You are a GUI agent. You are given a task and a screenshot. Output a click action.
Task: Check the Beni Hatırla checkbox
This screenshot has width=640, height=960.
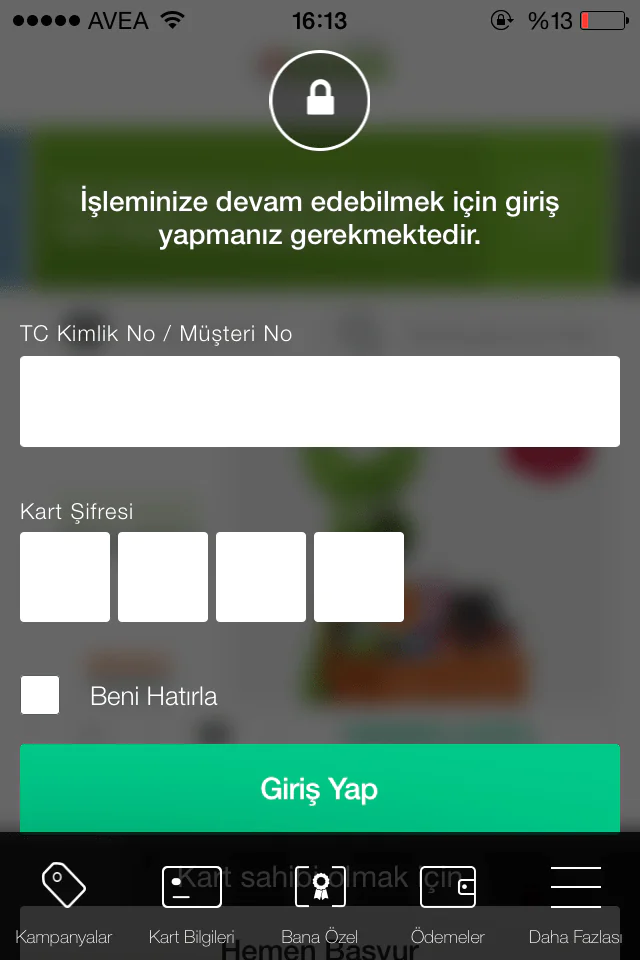click(x=40, y=695)
